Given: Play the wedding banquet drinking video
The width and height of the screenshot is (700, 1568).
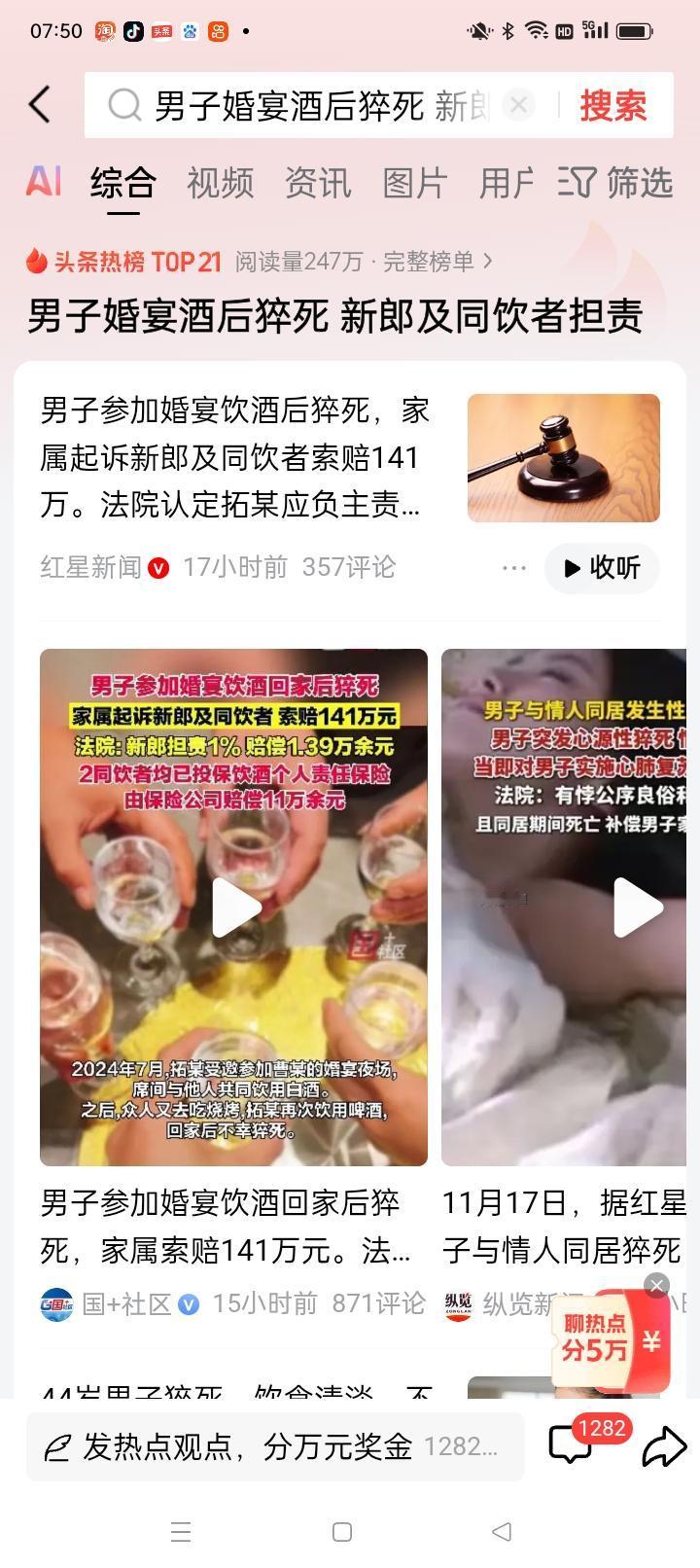Looking at the screenshot, I should (232, 907).
